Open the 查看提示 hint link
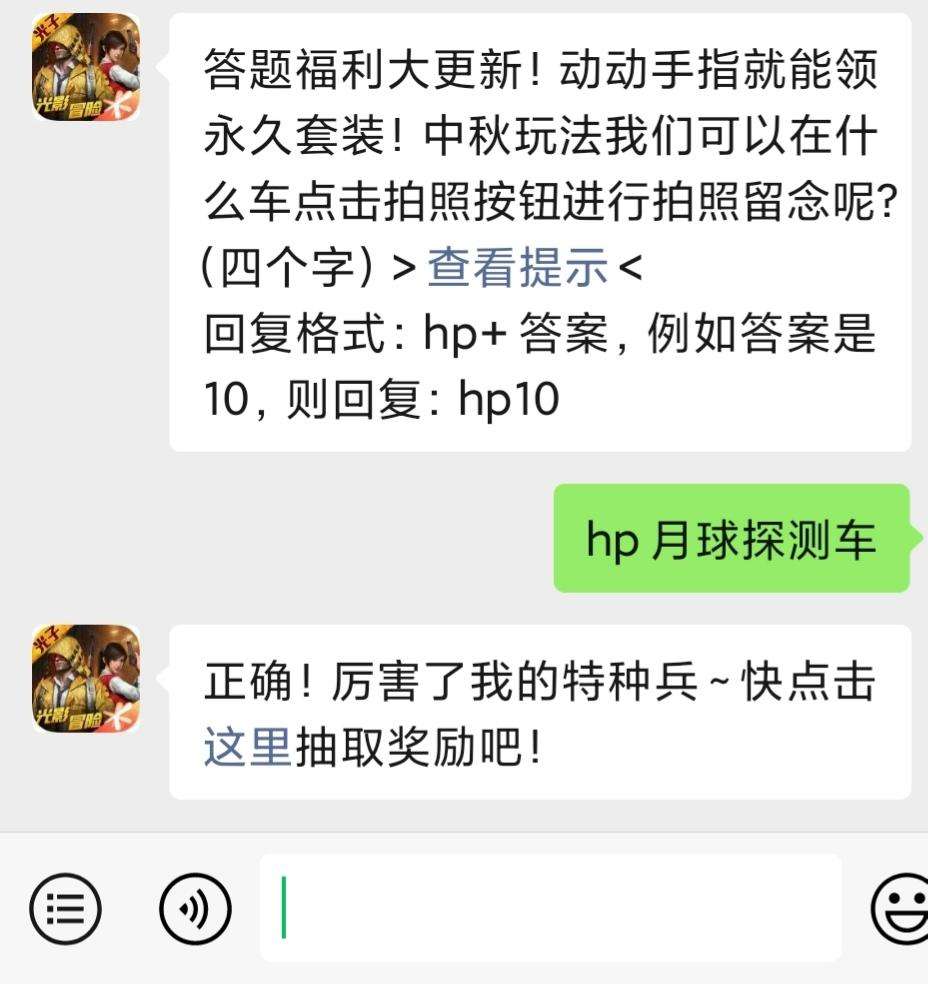The image size is (928, 984). 517,267
